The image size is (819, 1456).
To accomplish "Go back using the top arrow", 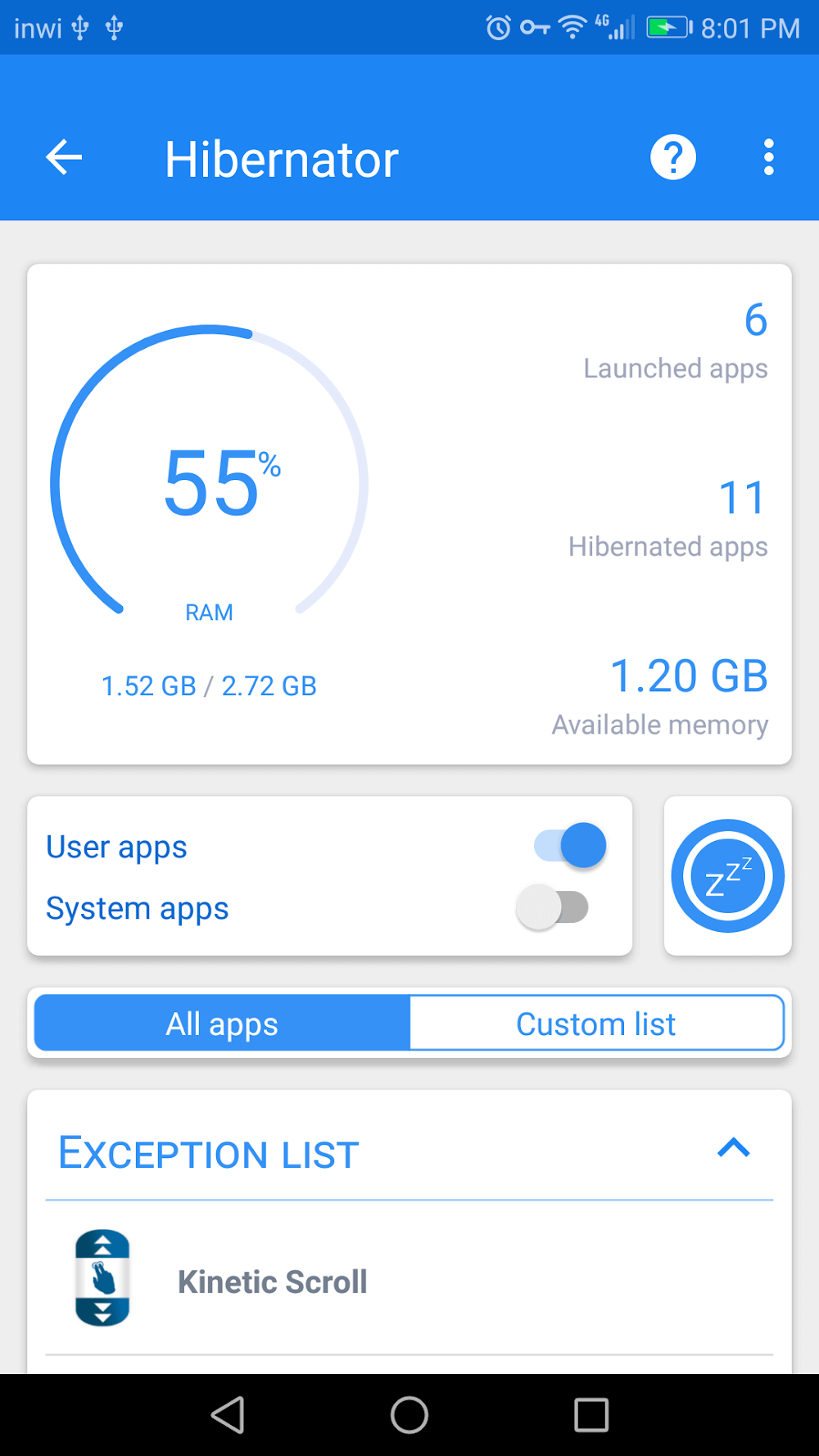I will point(64,157).
